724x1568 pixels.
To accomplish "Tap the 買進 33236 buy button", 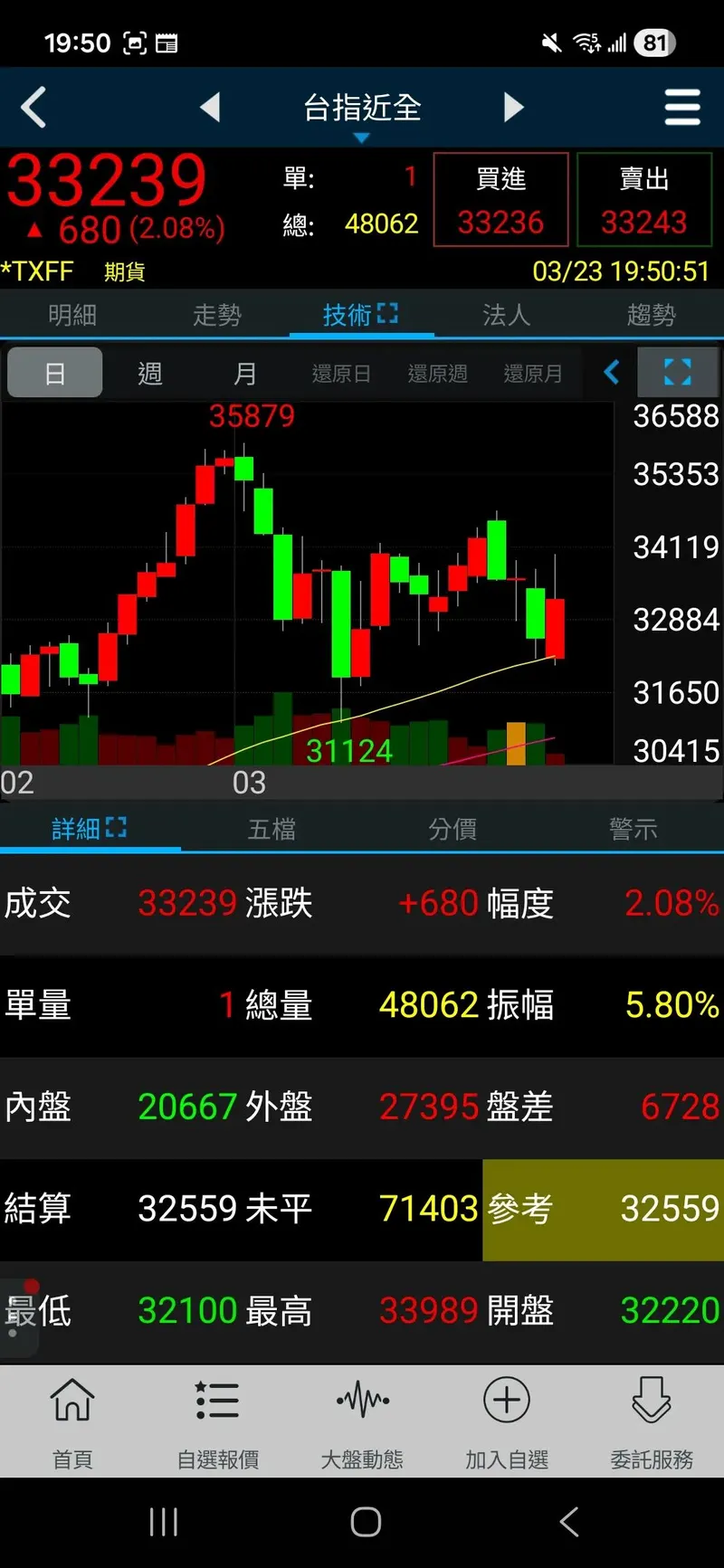I will click(x=500, y=200).
